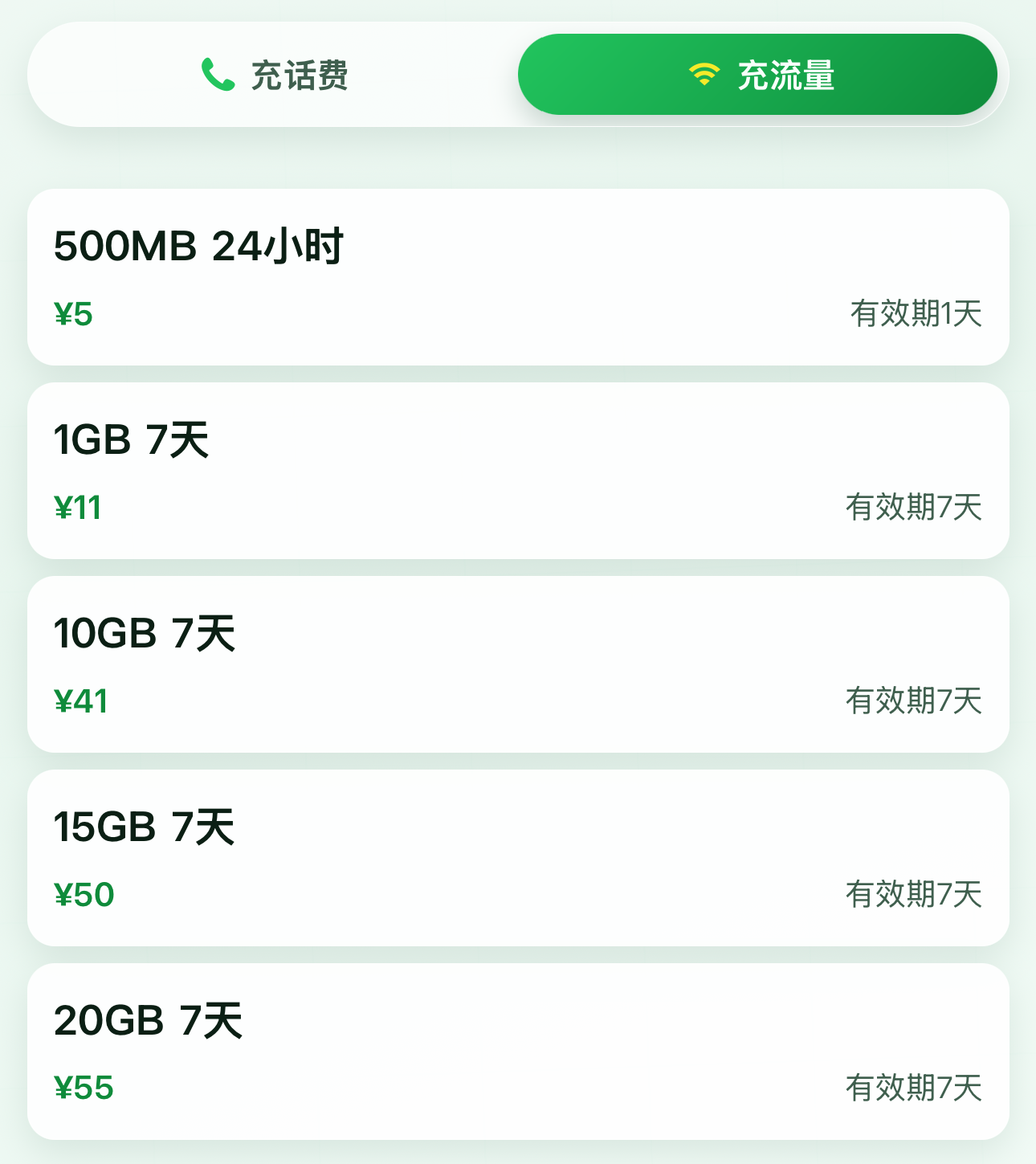Open the 15GB 7天 plan priced ¥50
The image size is (1036, 1164).
[x=518, y=858]
